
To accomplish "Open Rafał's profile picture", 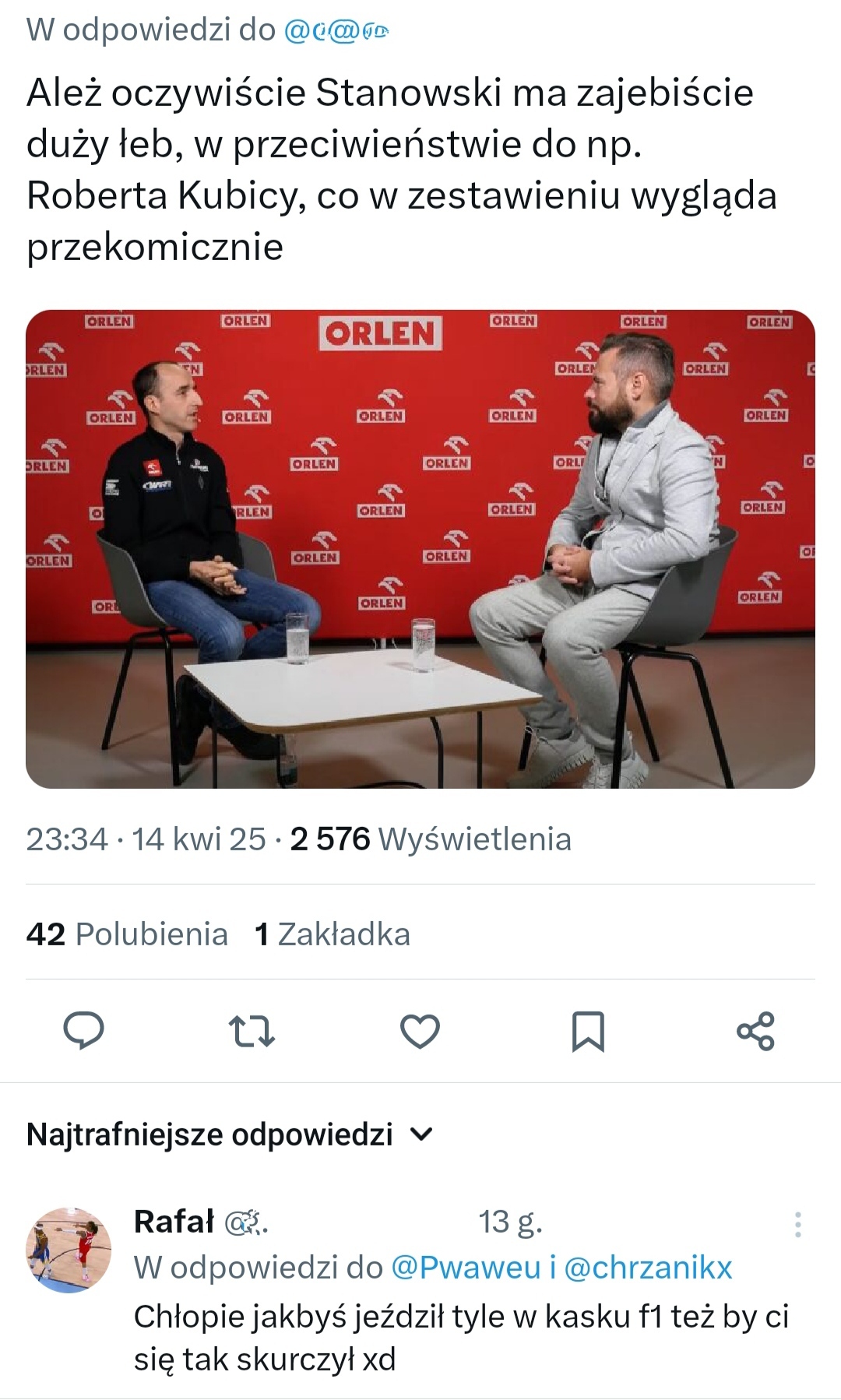I will coord(69,1251).
